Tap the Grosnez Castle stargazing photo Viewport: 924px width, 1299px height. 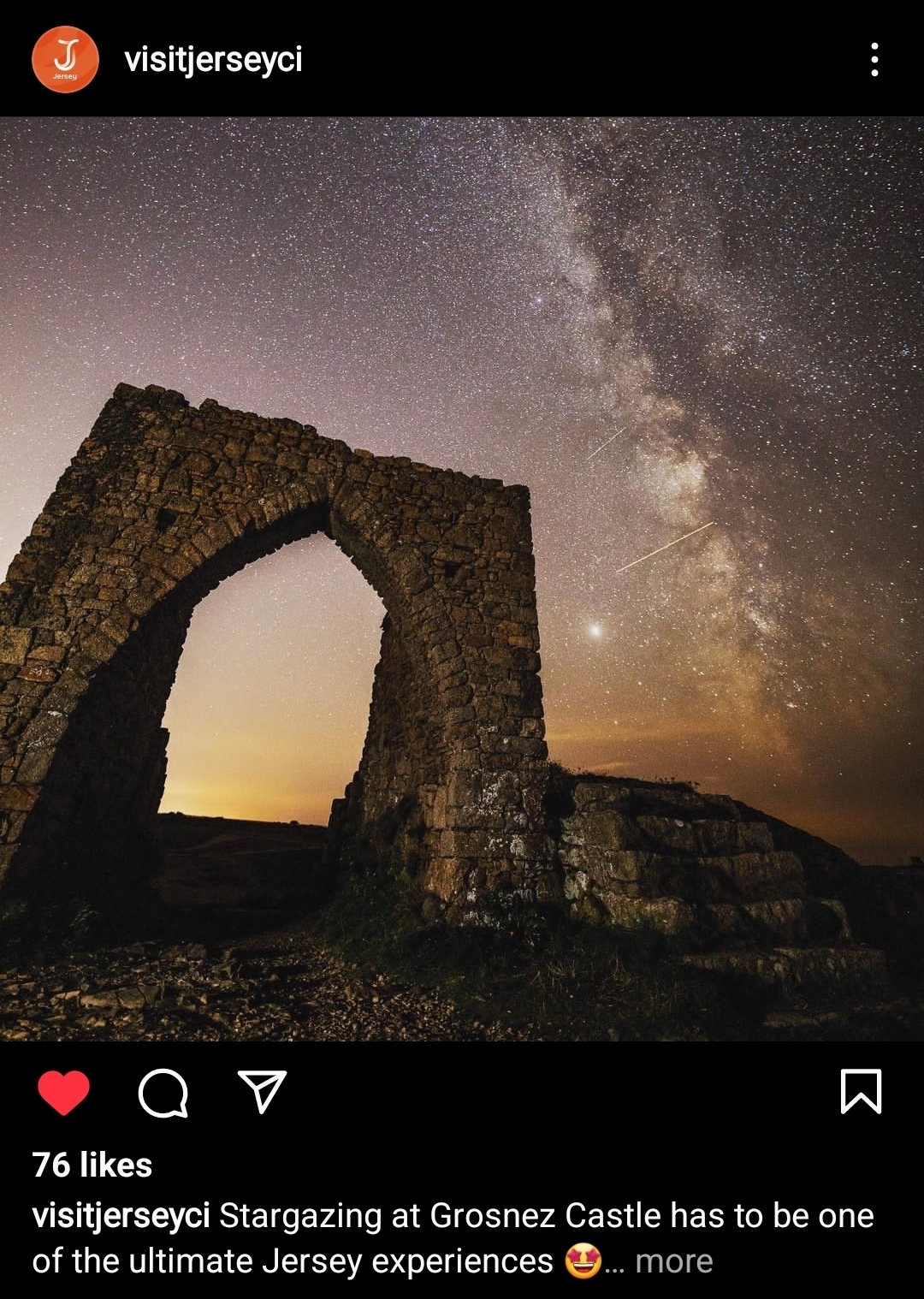[462, 578]
